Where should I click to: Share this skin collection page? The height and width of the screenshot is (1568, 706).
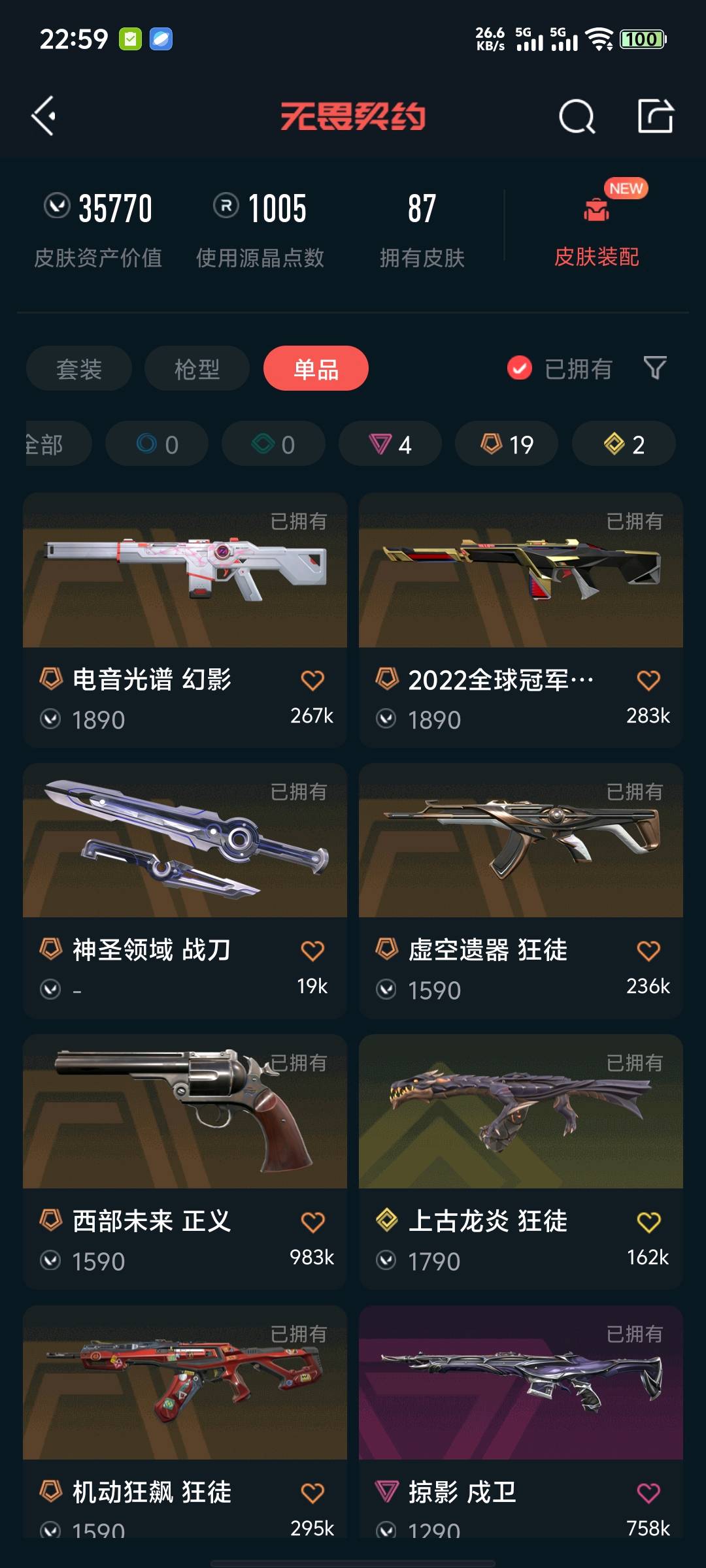[x=656, y=116]
